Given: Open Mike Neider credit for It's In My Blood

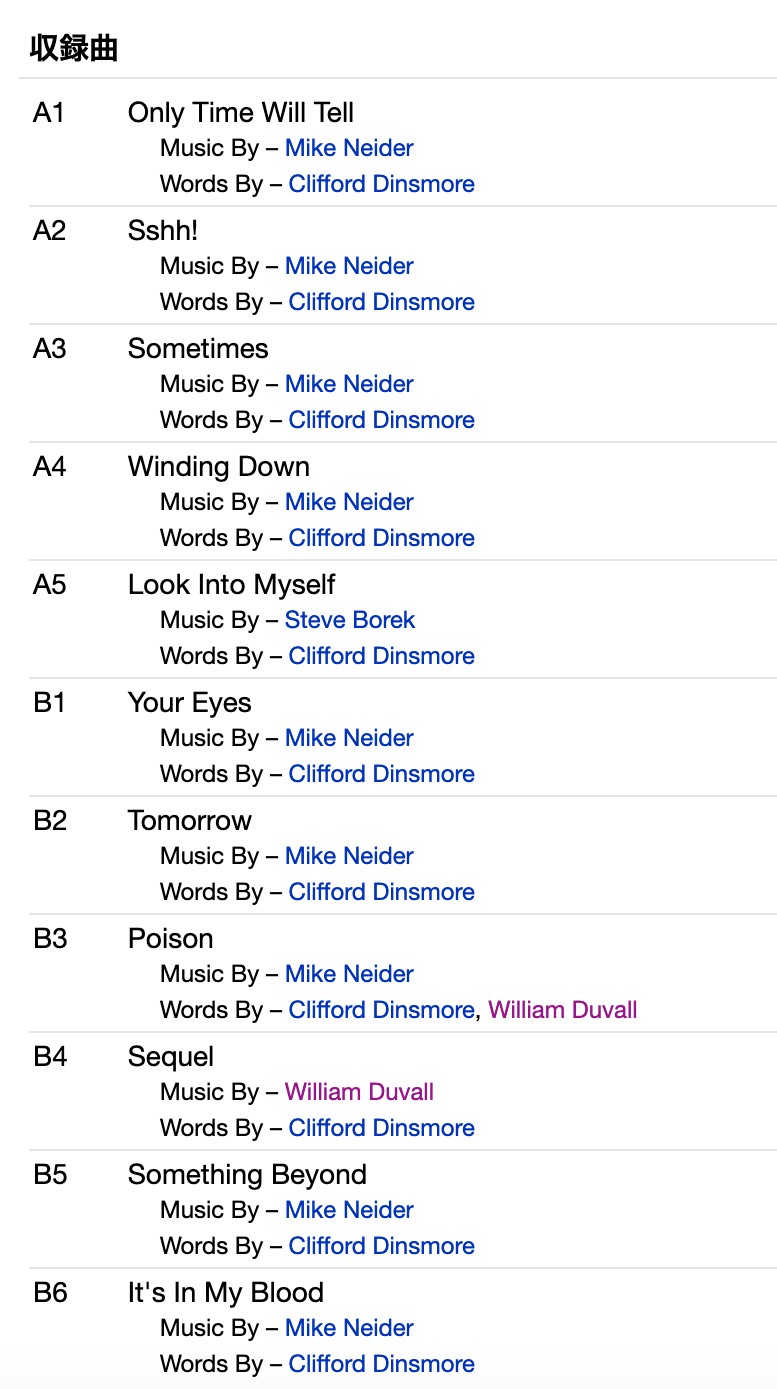Looking at the screenshot, I should click(x=349, y=1328).
